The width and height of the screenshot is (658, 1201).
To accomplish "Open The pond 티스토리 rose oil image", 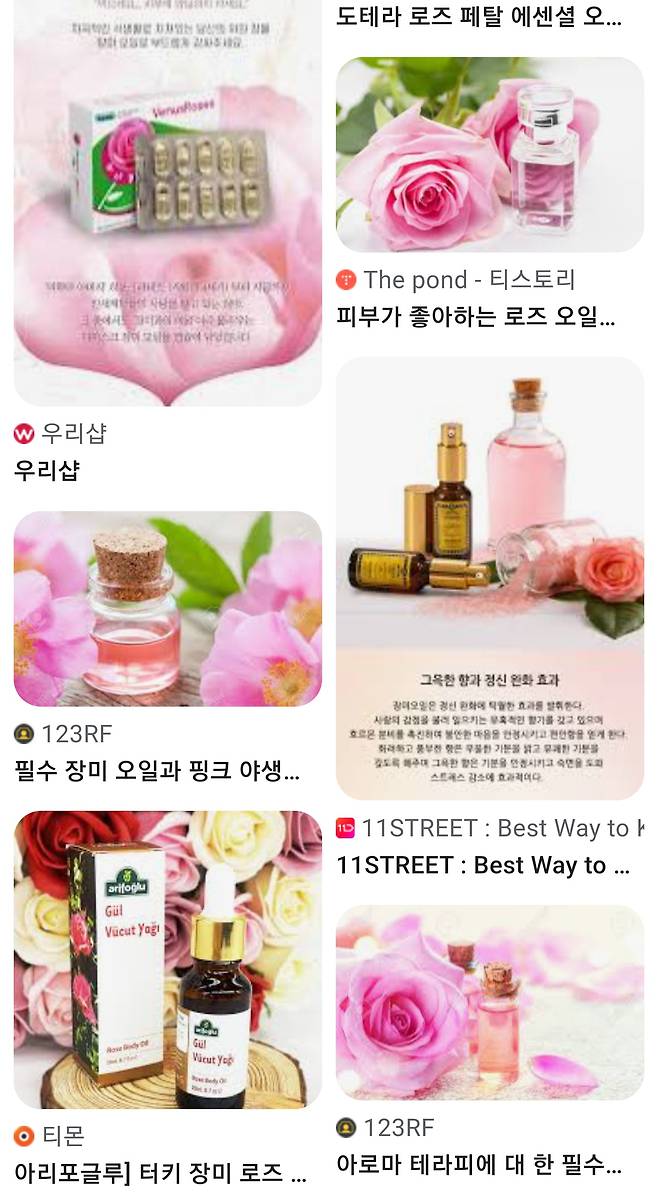I will (x=489, y=154).
